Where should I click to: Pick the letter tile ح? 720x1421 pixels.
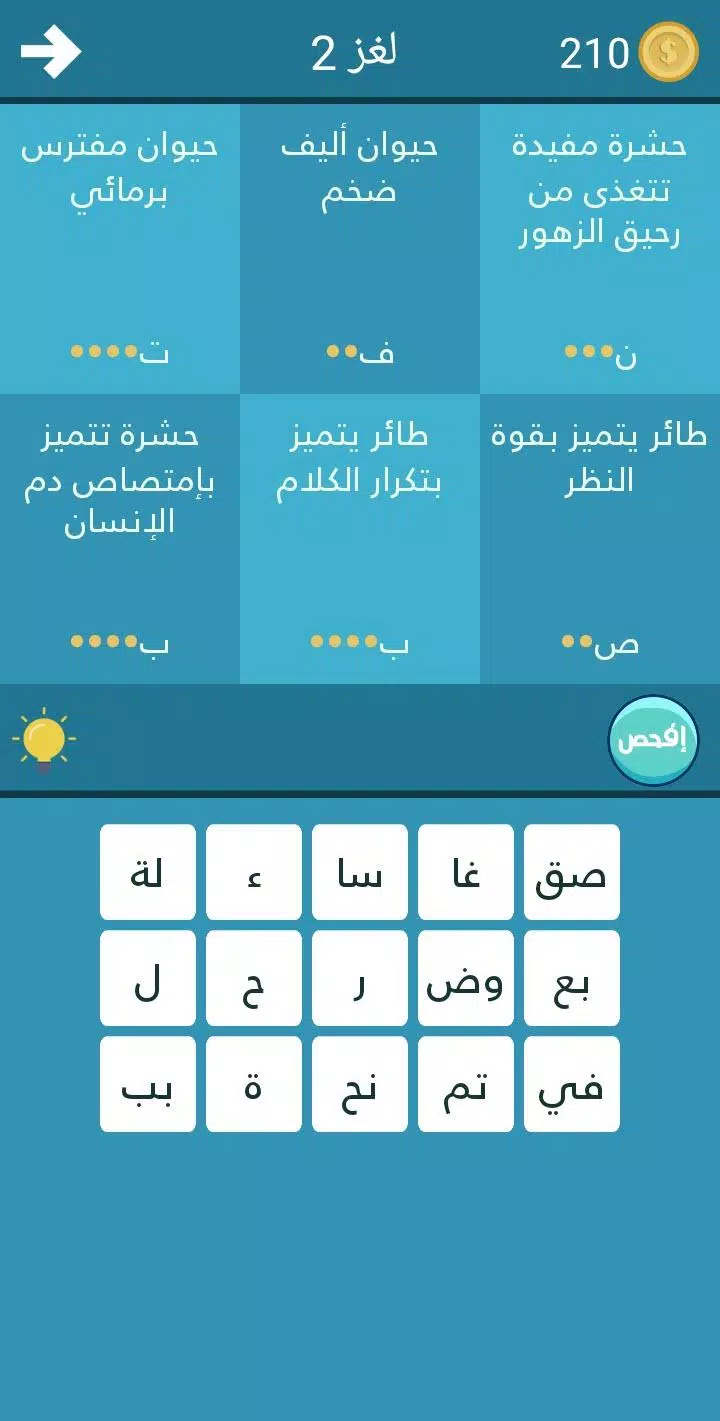253,978
